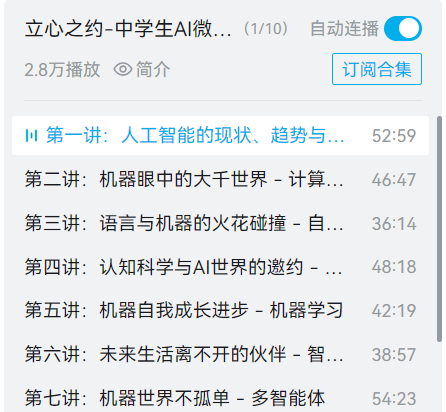Screen dimensions: 446x412
Task: Open the 简介 introduction link
Action: pos(142,69)
